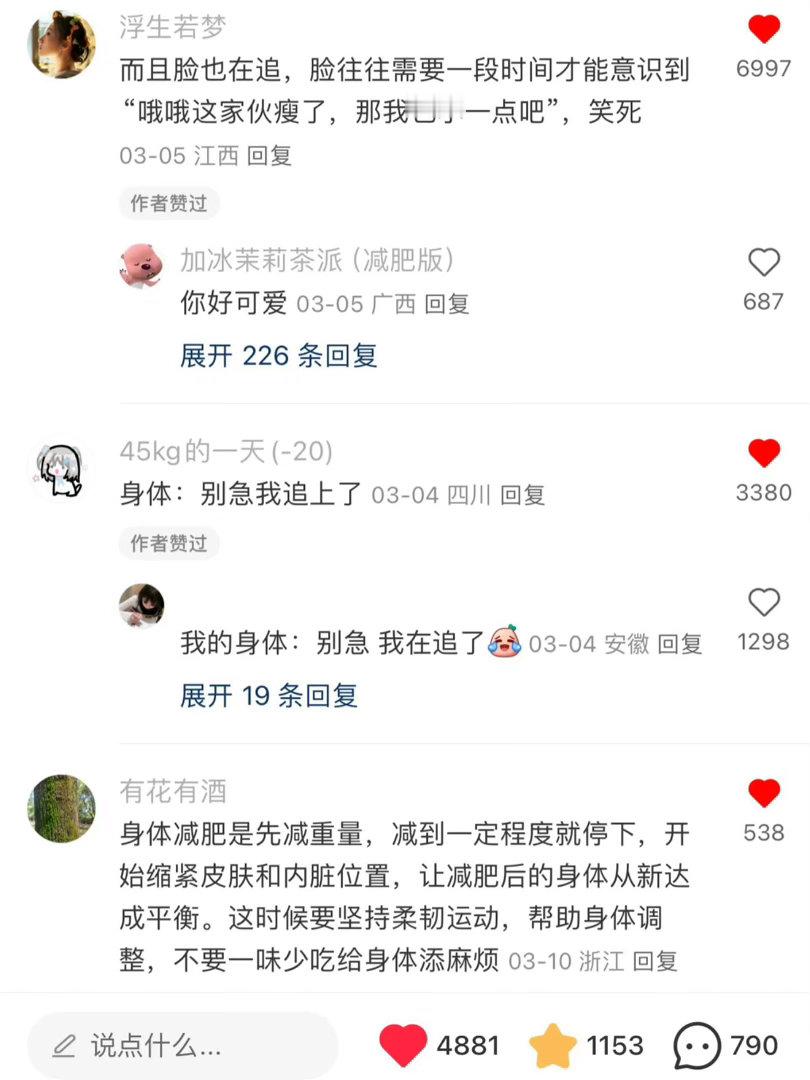Toggle off the red heart showing 6997 likes

pos(764,28)
